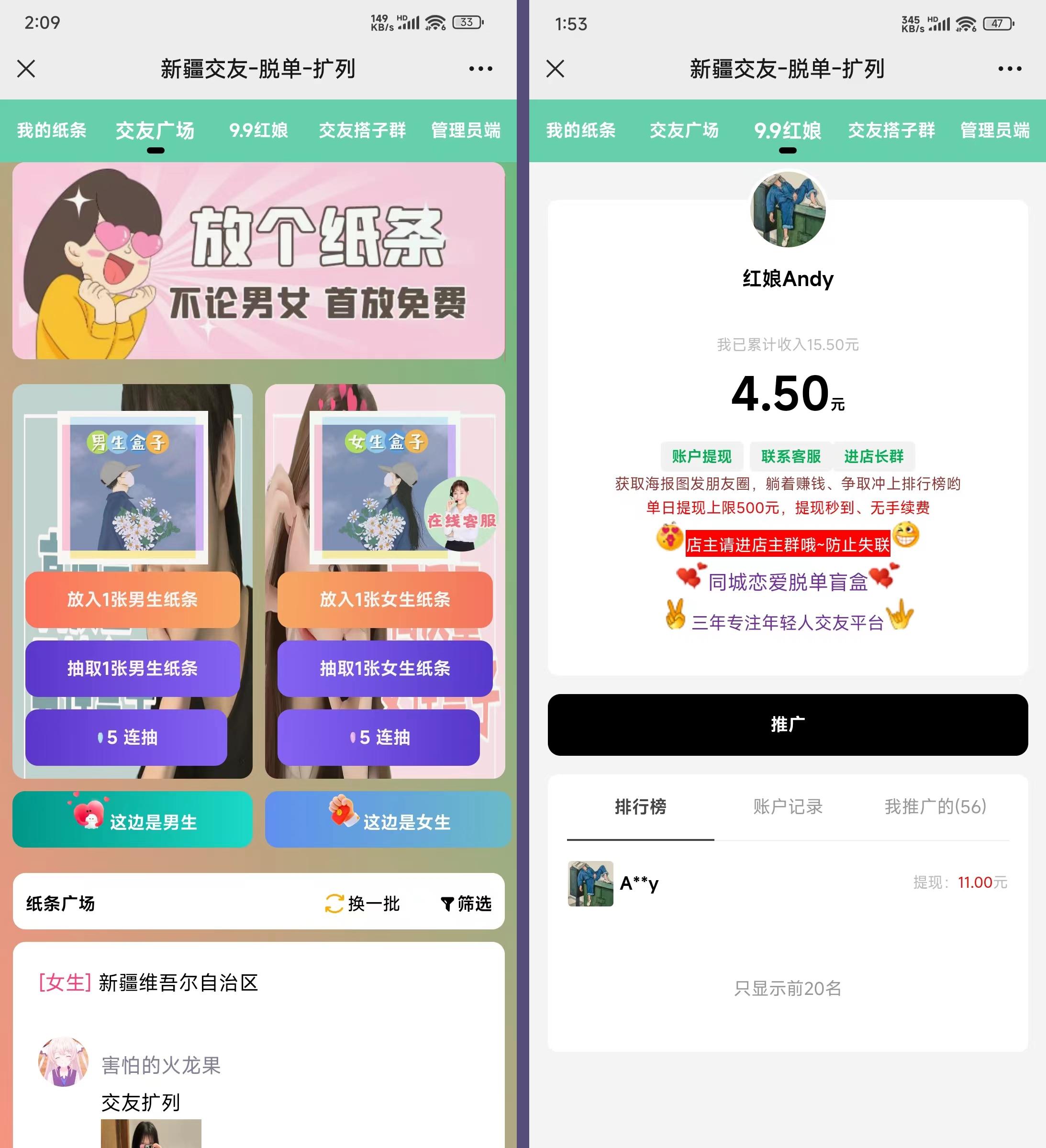This screenshot has width=1046, height=1148.
Task: Tap 联系客服 button
Action: coord(791,456)
